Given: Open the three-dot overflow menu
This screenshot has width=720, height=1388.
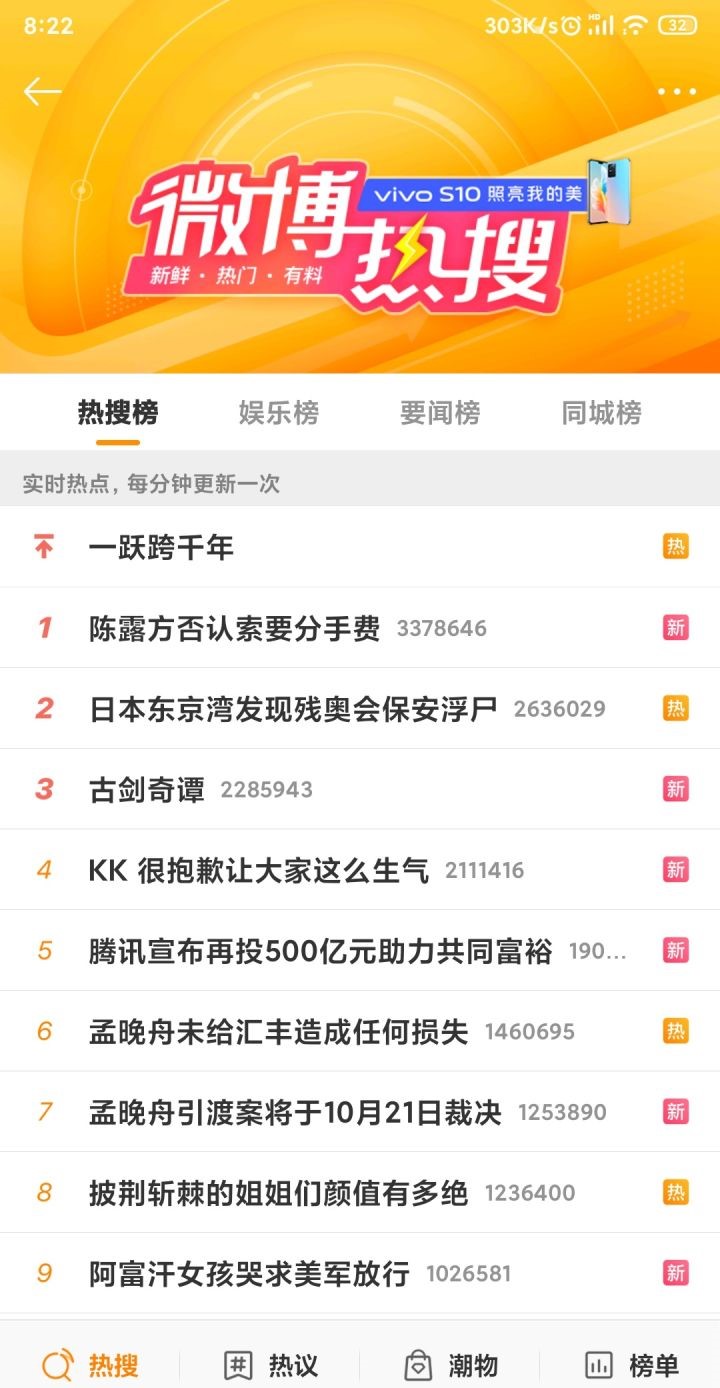Looking at the screenshot, I should (x=677, y=92).
